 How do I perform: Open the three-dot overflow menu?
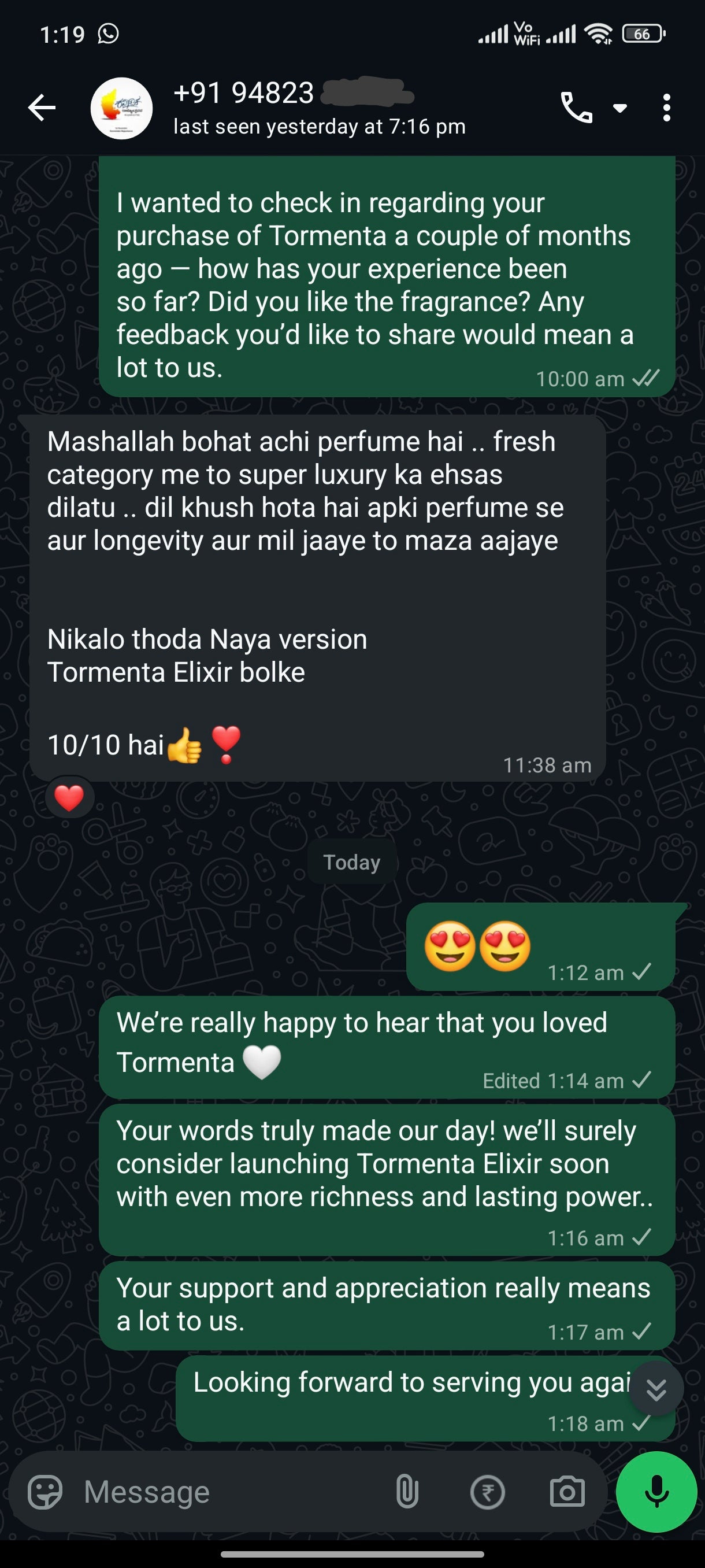coord(667,108)
